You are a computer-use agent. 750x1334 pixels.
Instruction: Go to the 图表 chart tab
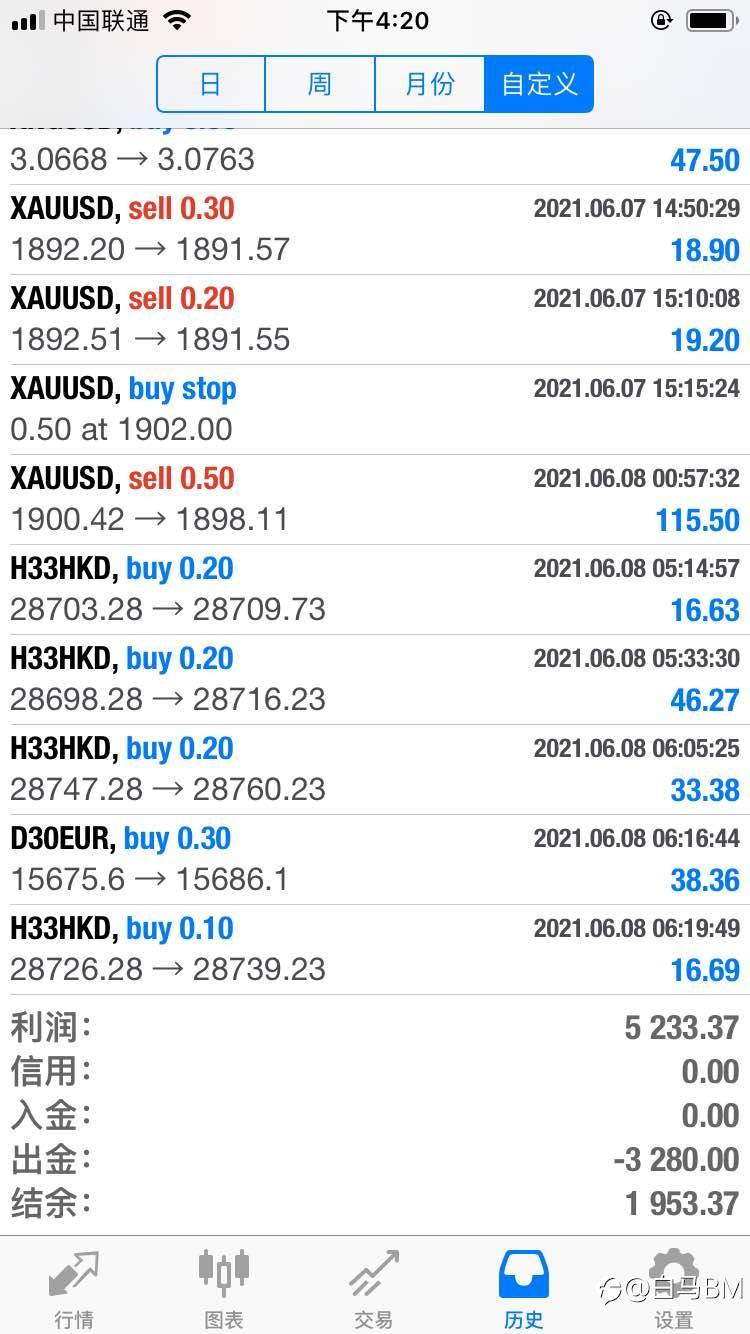(224, 1287)
